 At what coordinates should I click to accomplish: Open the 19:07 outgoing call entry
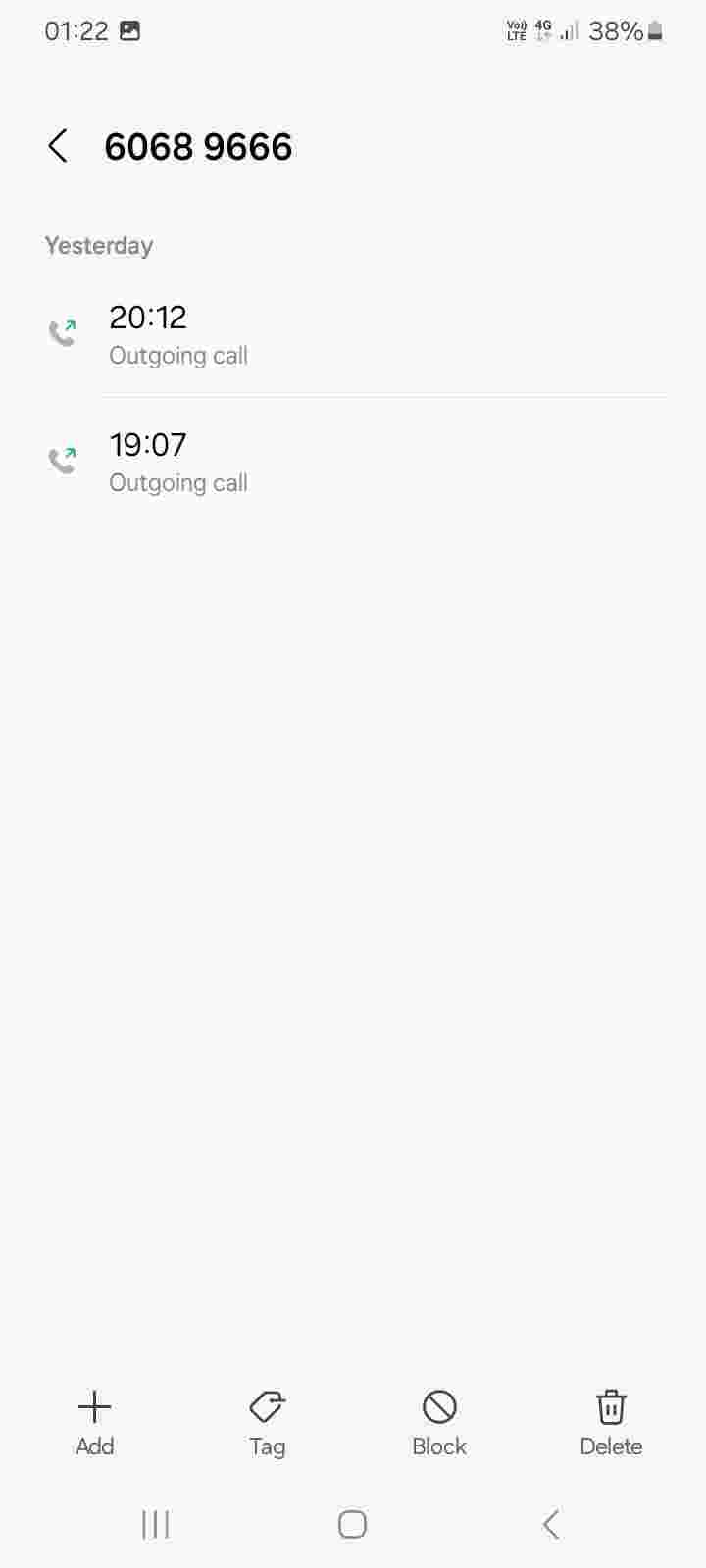[x=353, y=462]
